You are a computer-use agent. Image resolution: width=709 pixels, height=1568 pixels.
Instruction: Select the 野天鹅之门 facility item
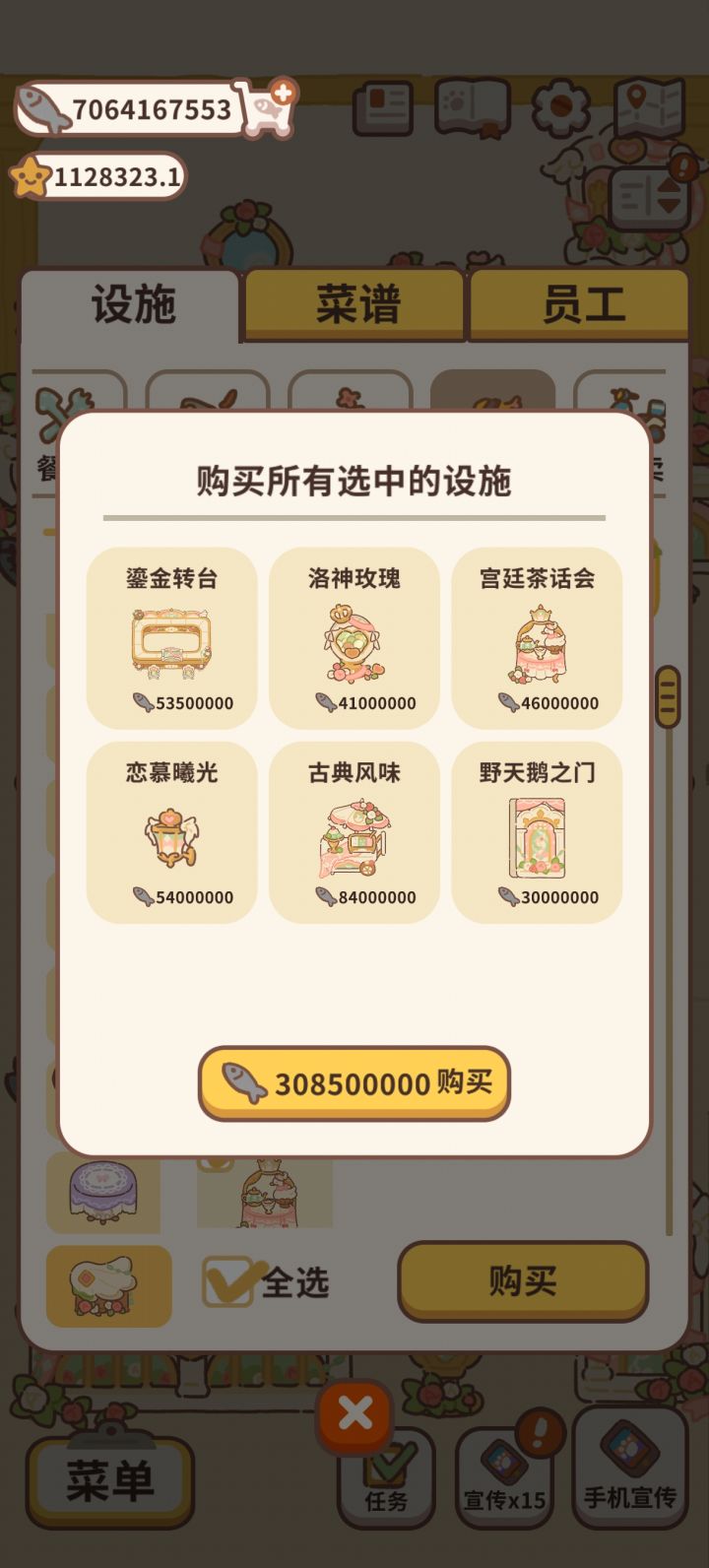537,832
